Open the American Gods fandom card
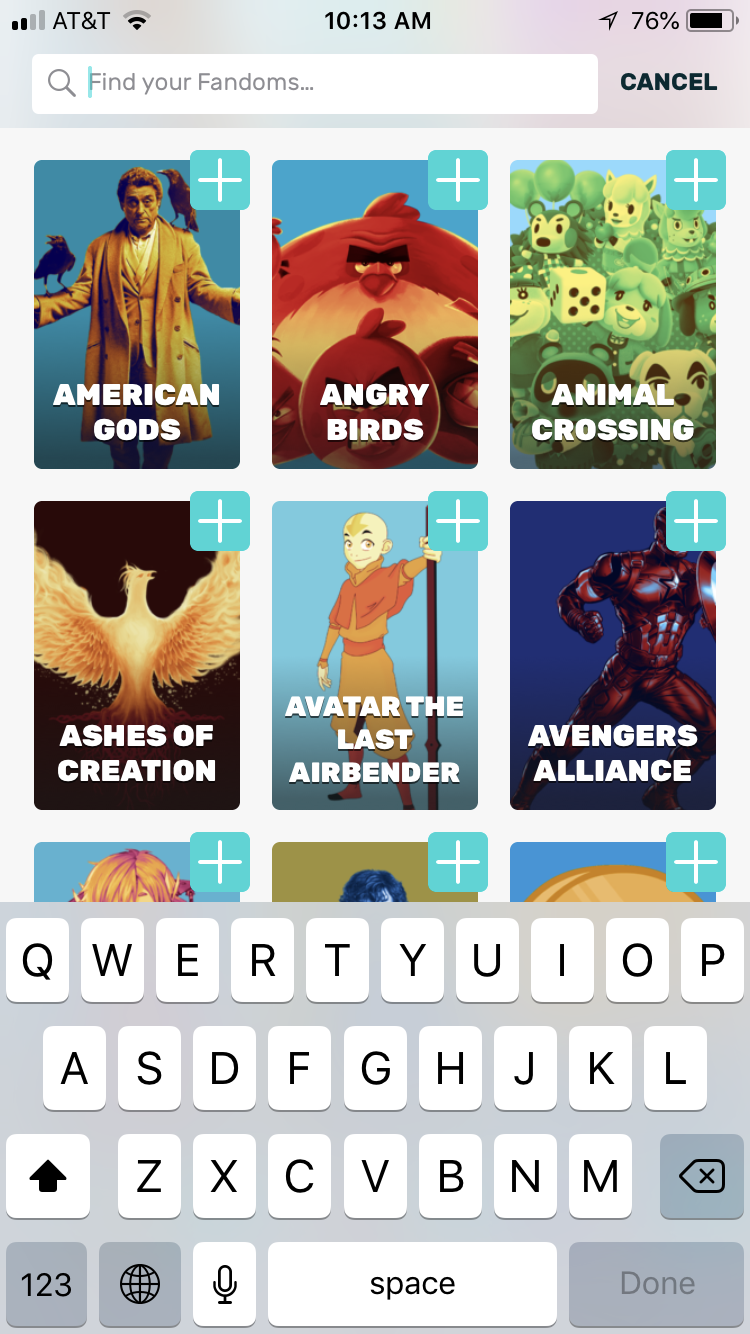 click(x=137, y=330)
